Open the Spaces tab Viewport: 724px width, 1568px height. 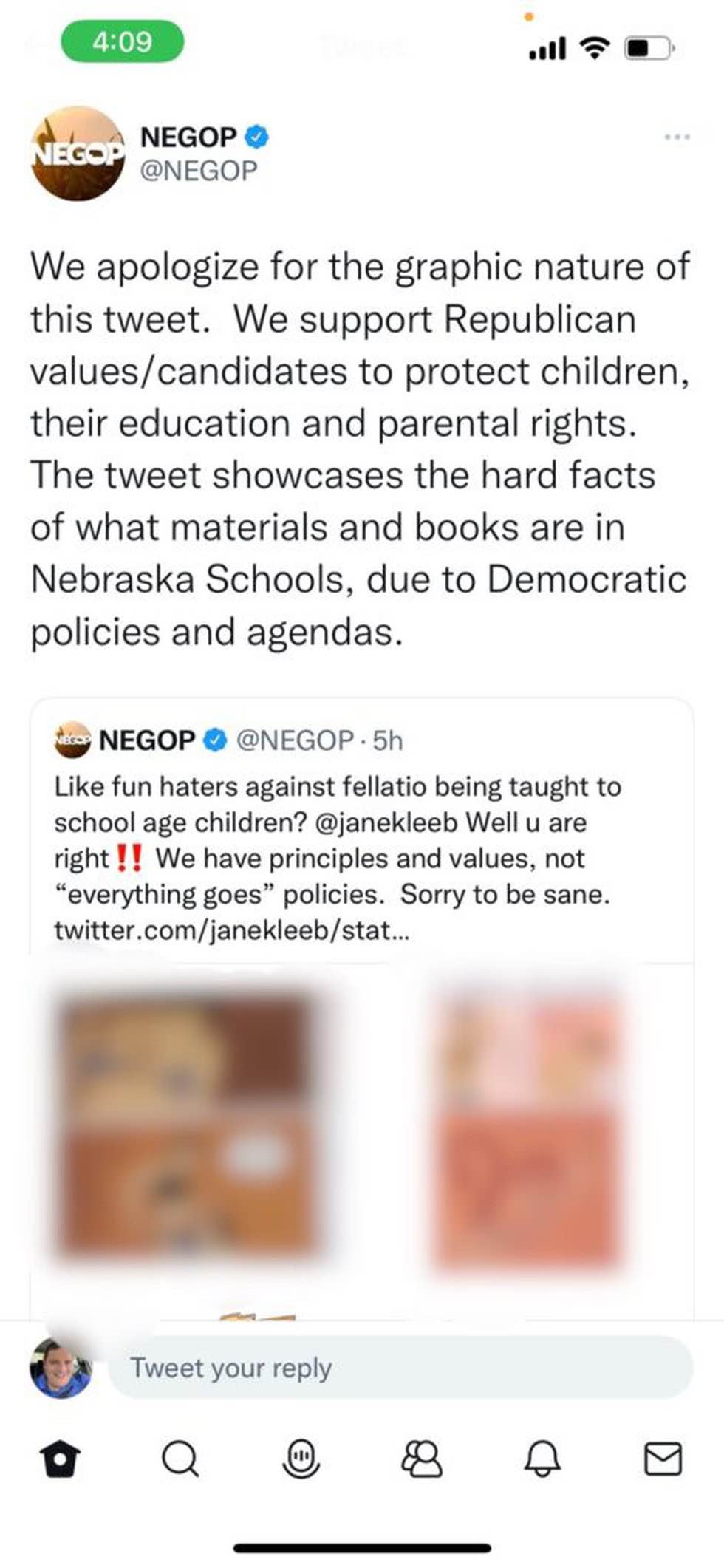301,1459
